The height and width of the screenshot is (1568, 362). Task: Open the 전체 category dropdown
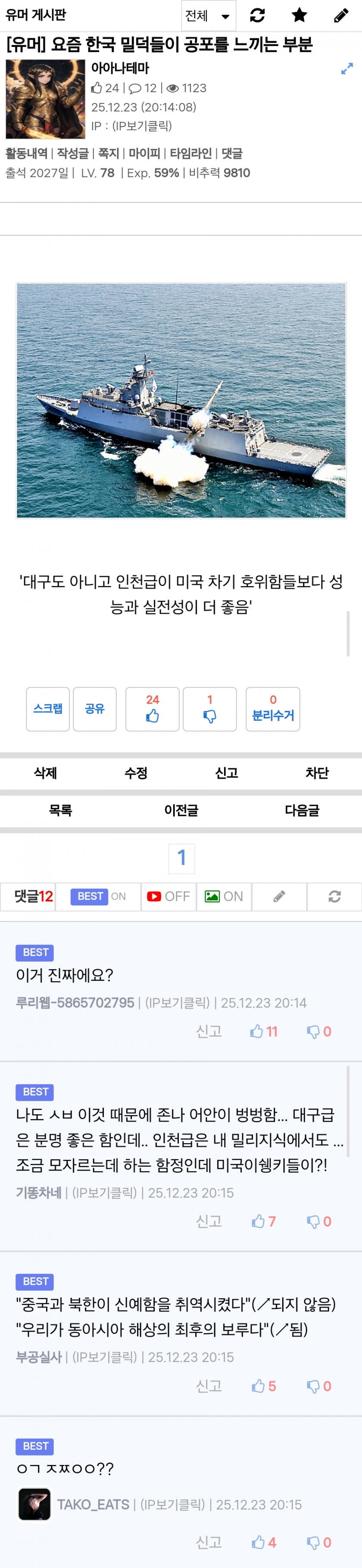(208, 16)
